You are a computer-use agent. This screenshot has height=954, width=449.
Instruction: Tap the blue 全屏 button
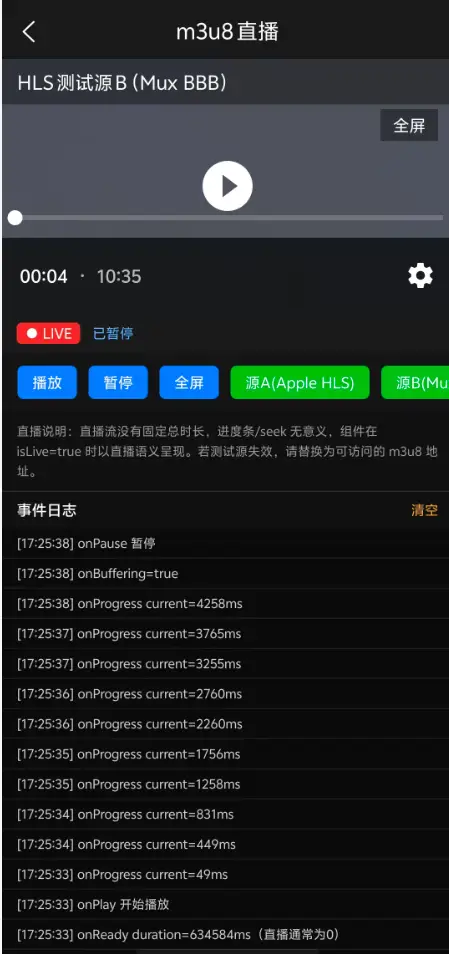click(189, 382)
